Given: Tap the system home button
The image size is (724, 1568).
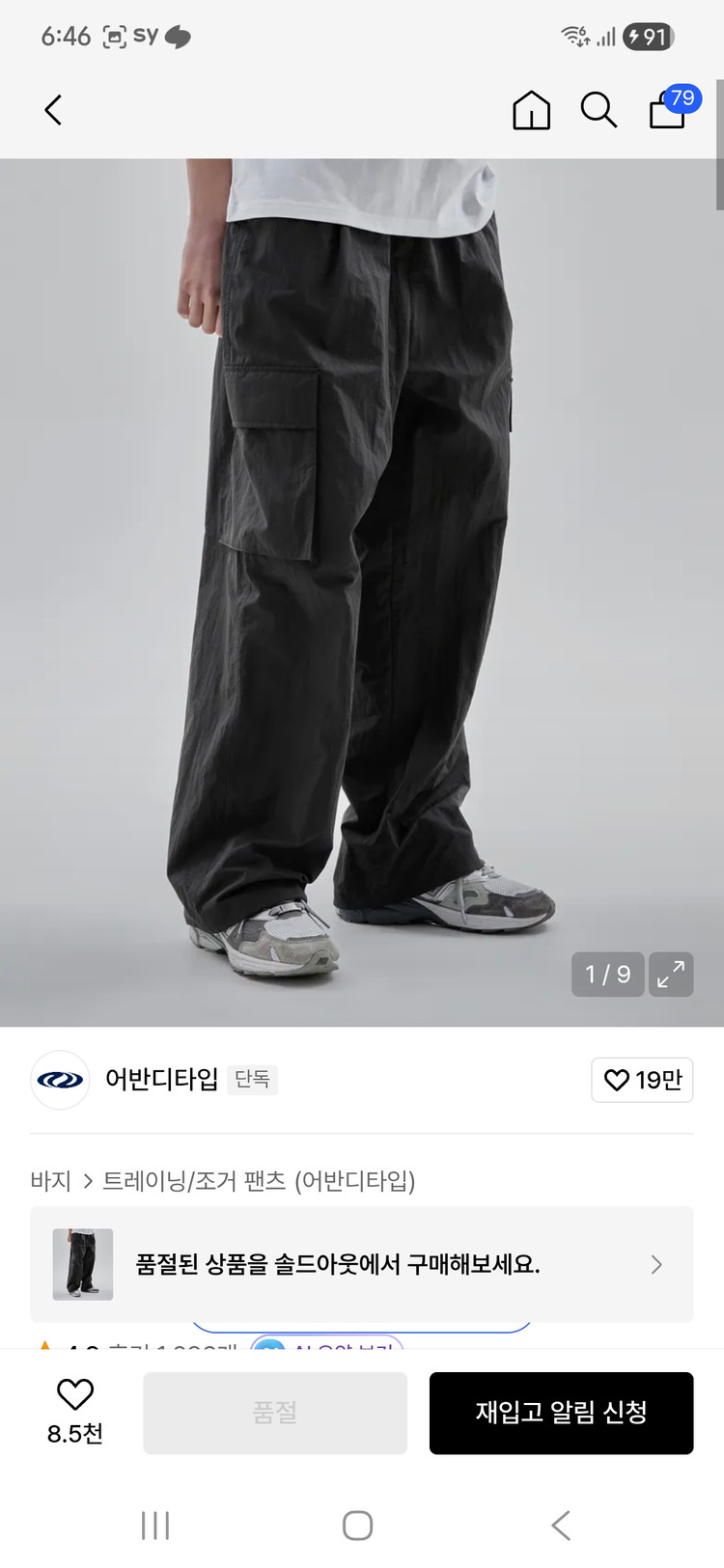Looking at the screenshot, I should pos(358,1526).
